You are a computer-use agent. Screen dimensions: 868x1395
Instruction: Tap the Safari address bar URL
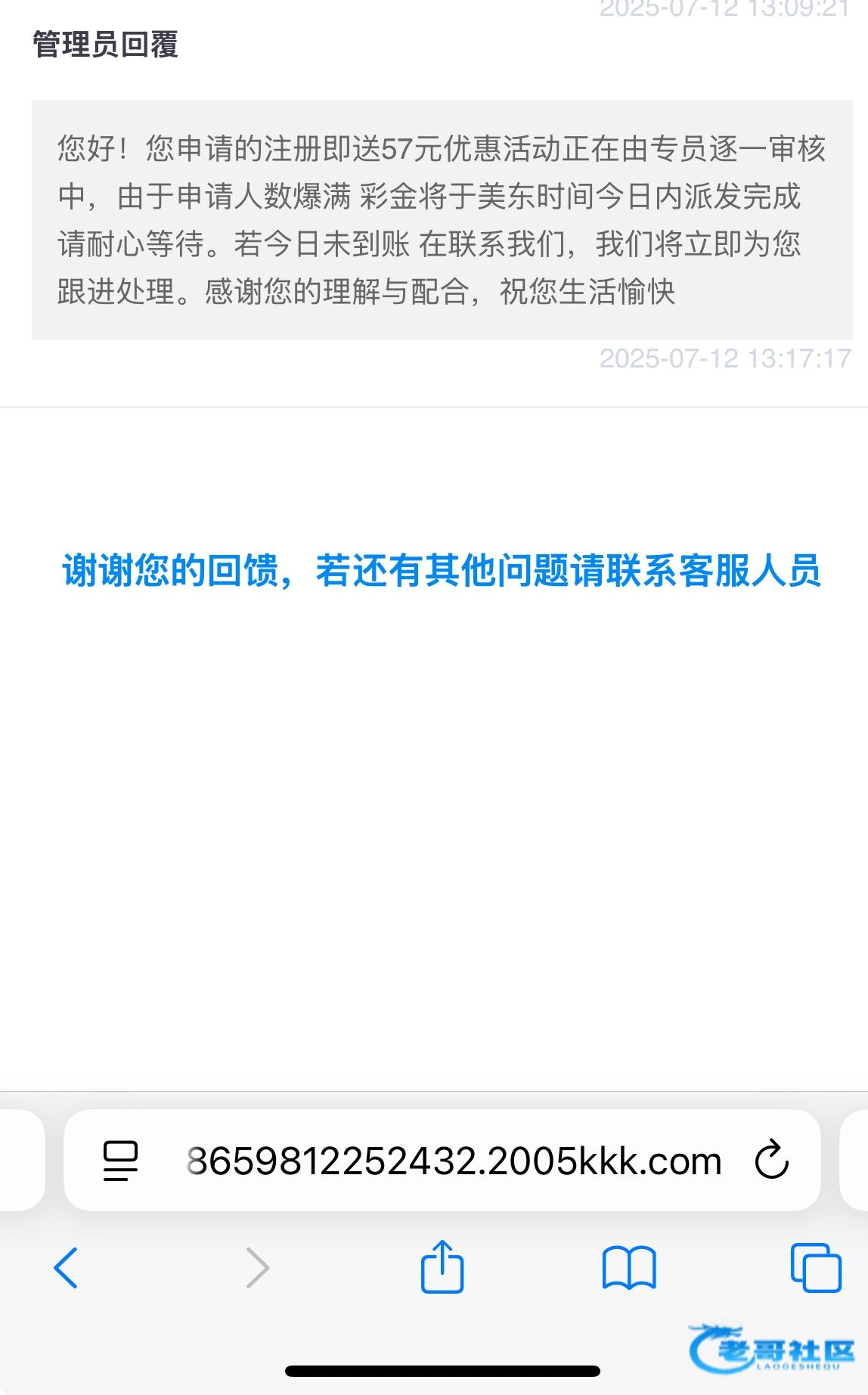click(454, 1161)
